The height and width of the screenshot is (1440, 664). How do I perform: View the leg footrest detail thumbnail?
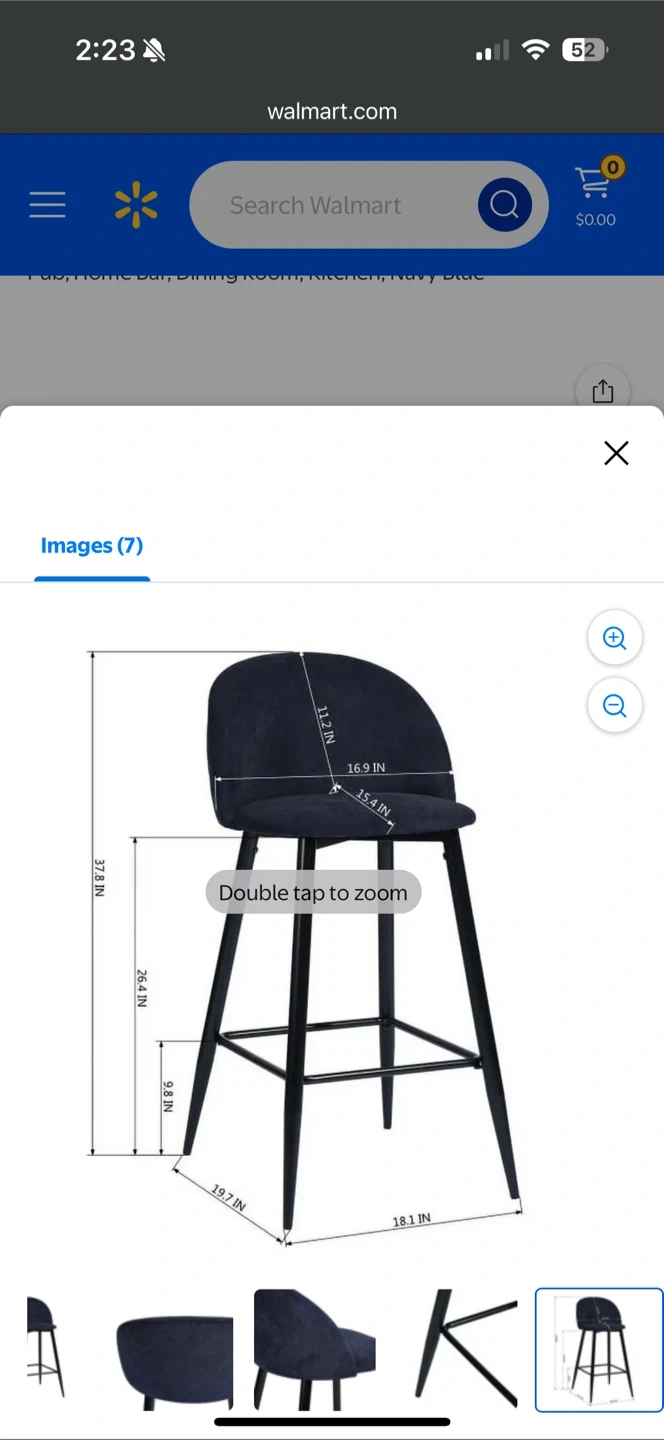pos(466,1350)
